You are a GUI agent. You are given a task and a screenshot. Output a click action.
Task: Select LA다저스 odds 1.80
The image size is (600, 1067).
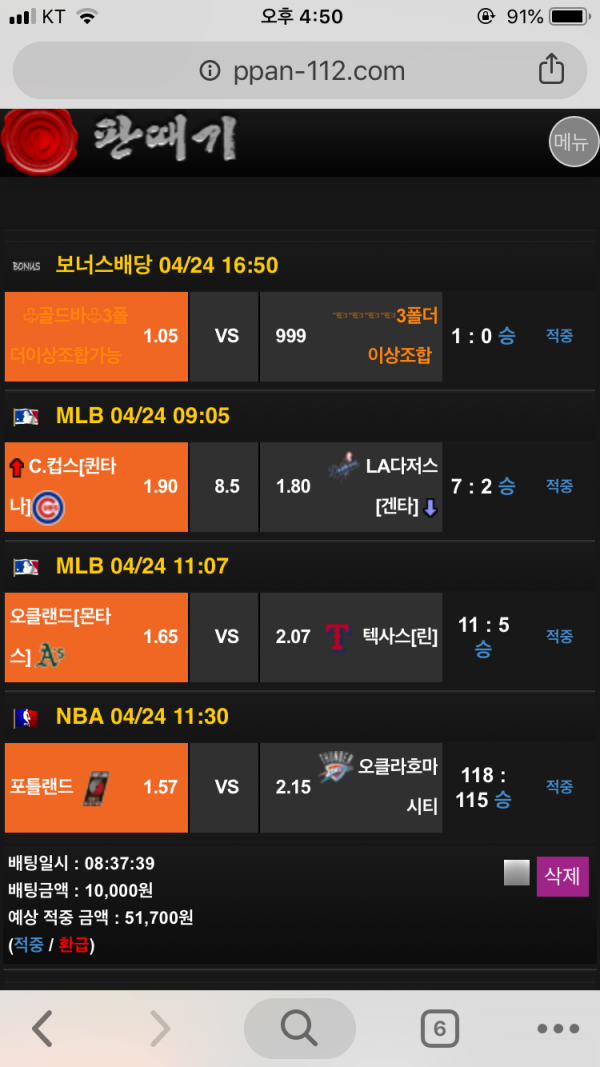[x=350, y=487]
